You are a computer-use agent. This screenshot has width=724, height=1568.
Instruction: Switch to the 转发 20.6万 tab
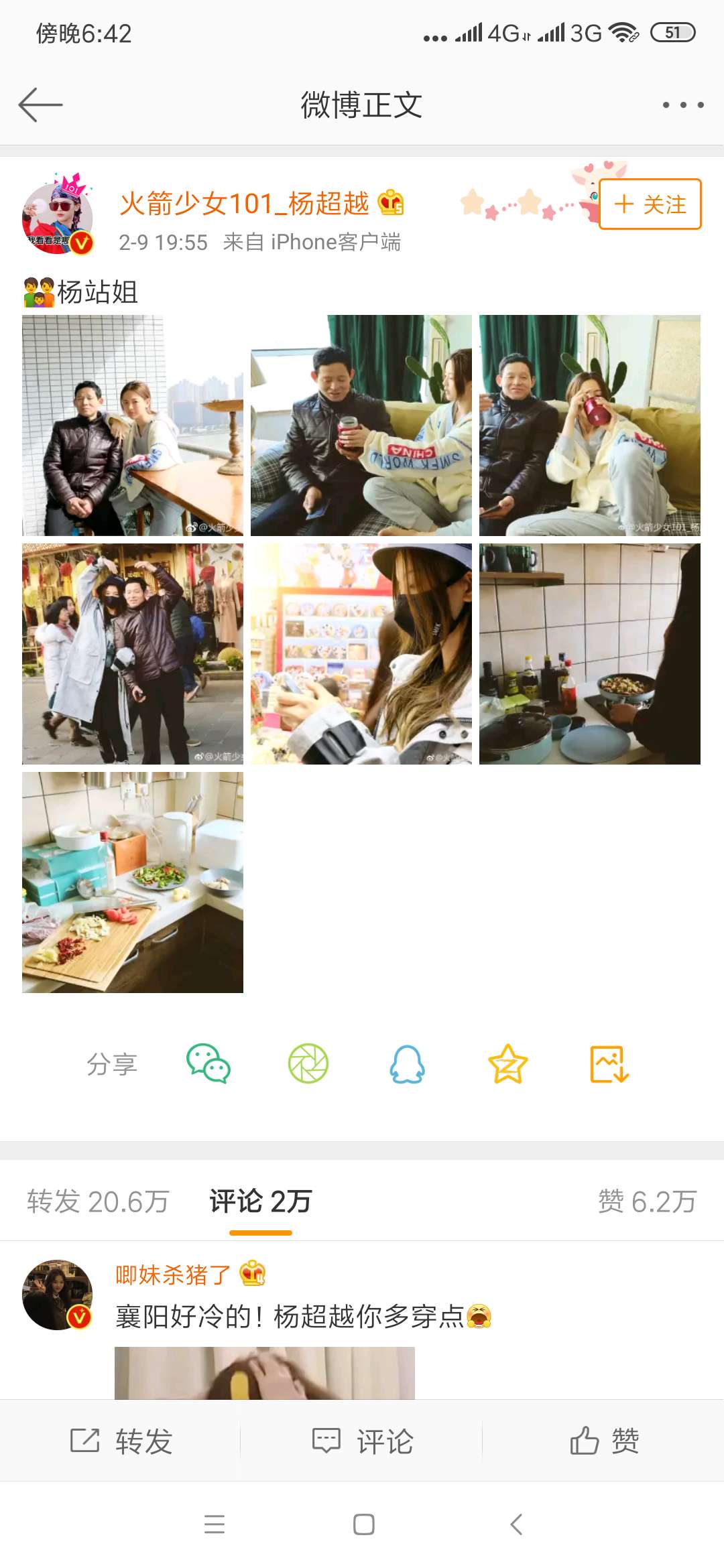98,1201
